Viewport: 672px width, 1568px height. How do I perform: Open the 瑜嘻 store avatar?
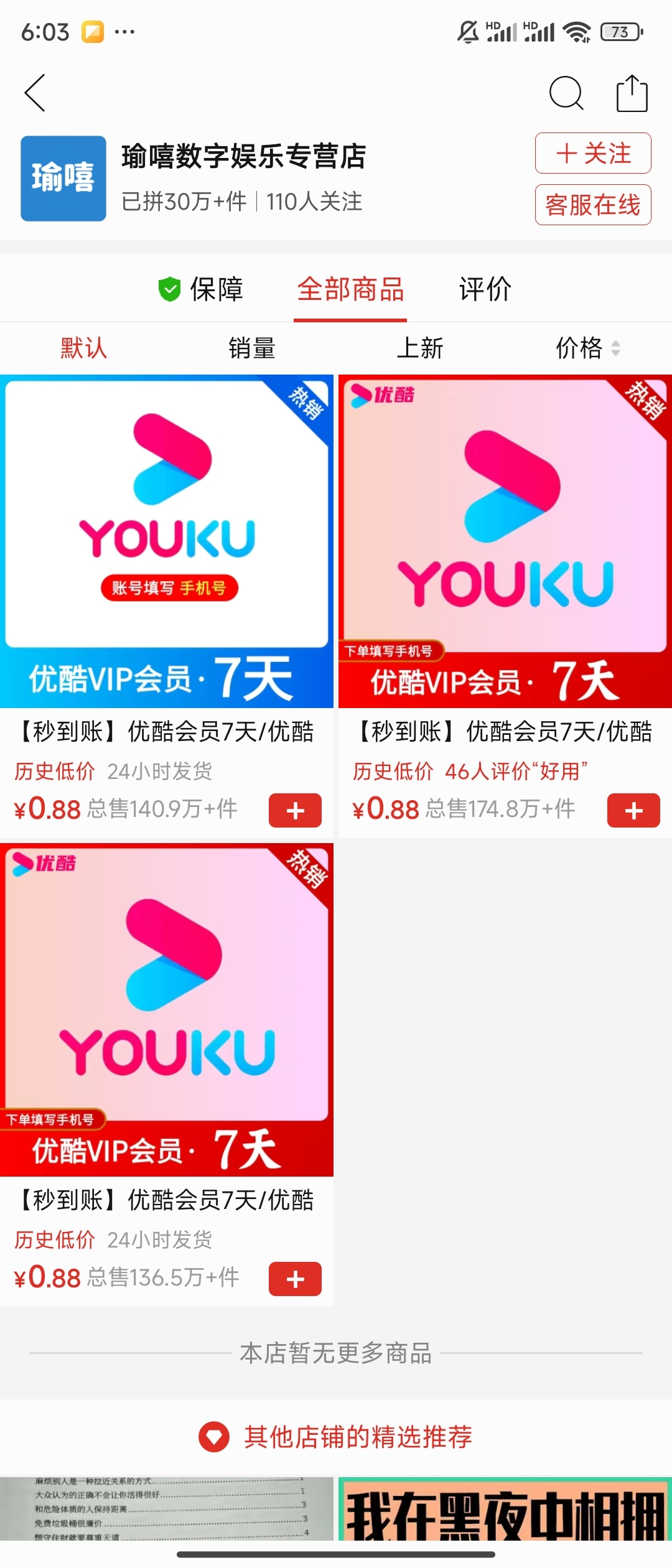(x=63, y=179)
